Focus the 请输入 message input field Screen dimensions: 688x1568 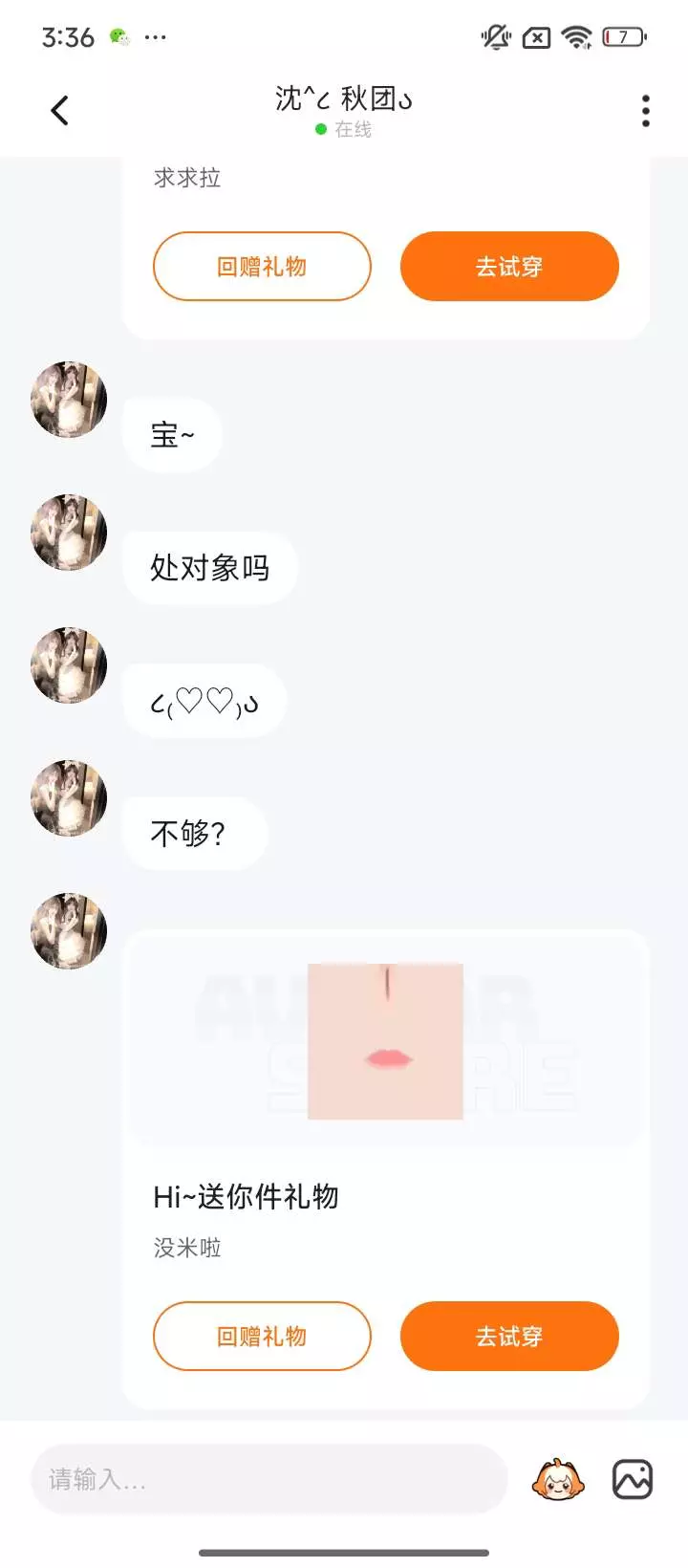(x=269, y=1479)
